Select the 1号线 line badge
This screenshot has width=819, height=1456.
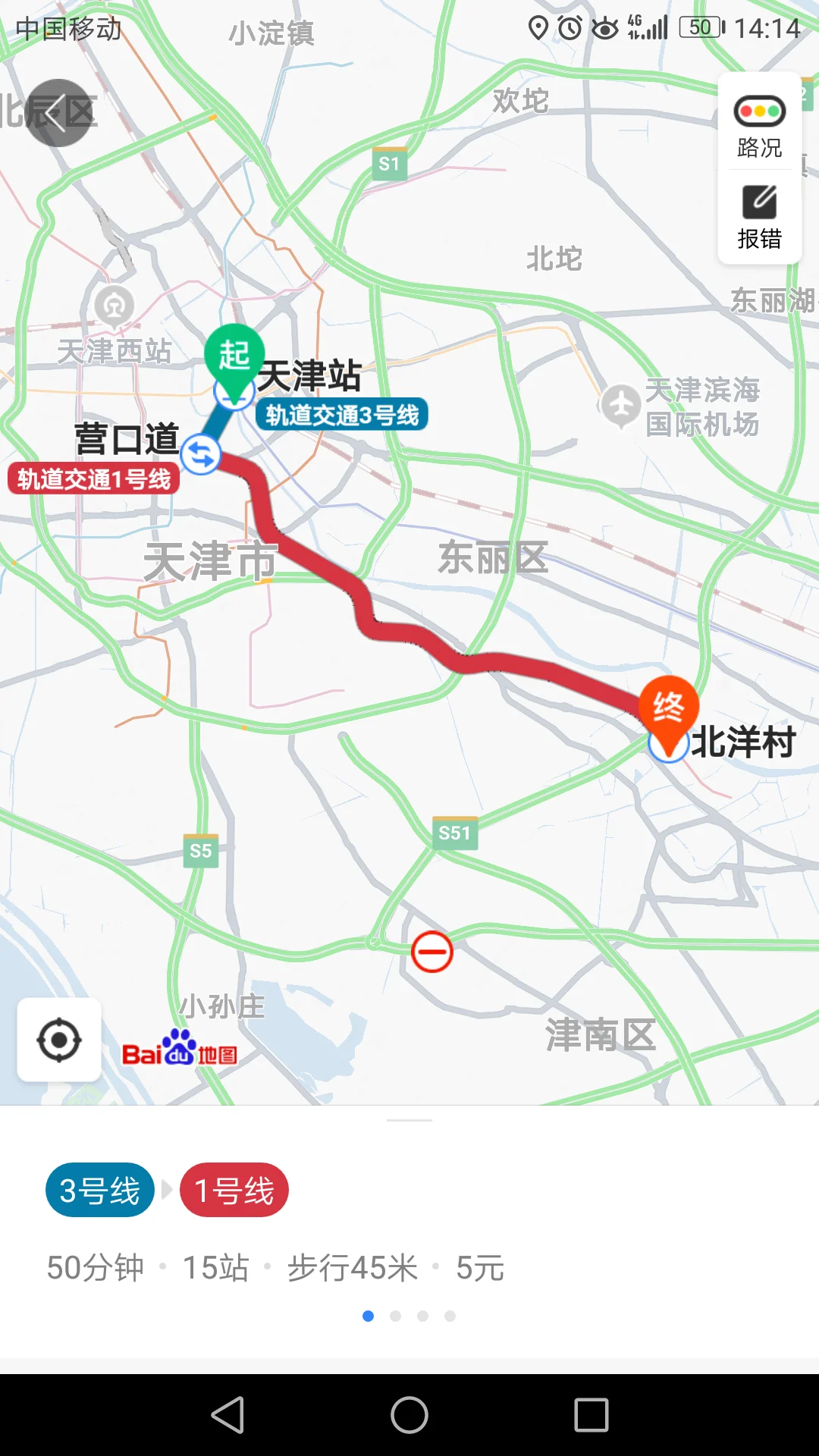(234, 1190)
